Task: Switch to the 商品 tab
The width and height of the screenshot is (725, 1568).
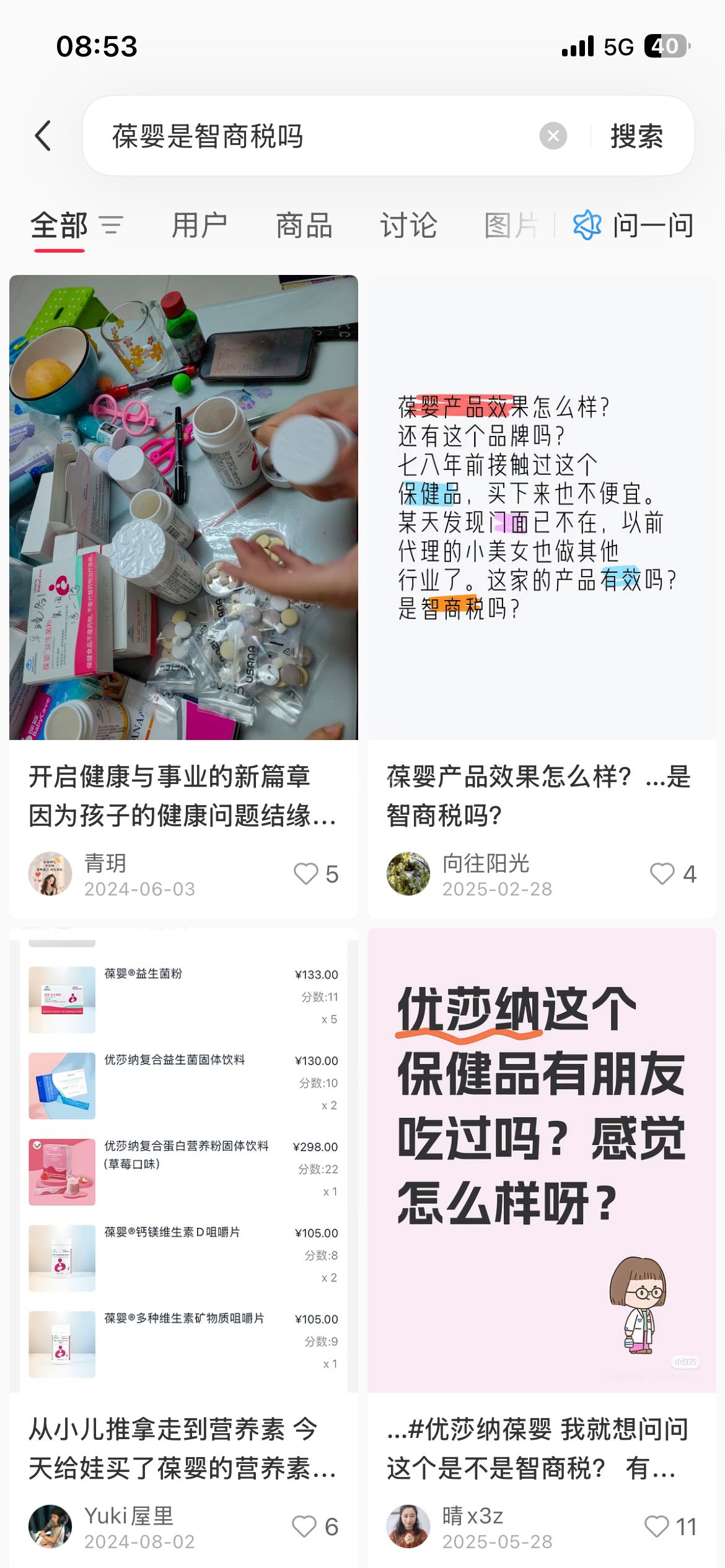Action: tap(304, 225)
